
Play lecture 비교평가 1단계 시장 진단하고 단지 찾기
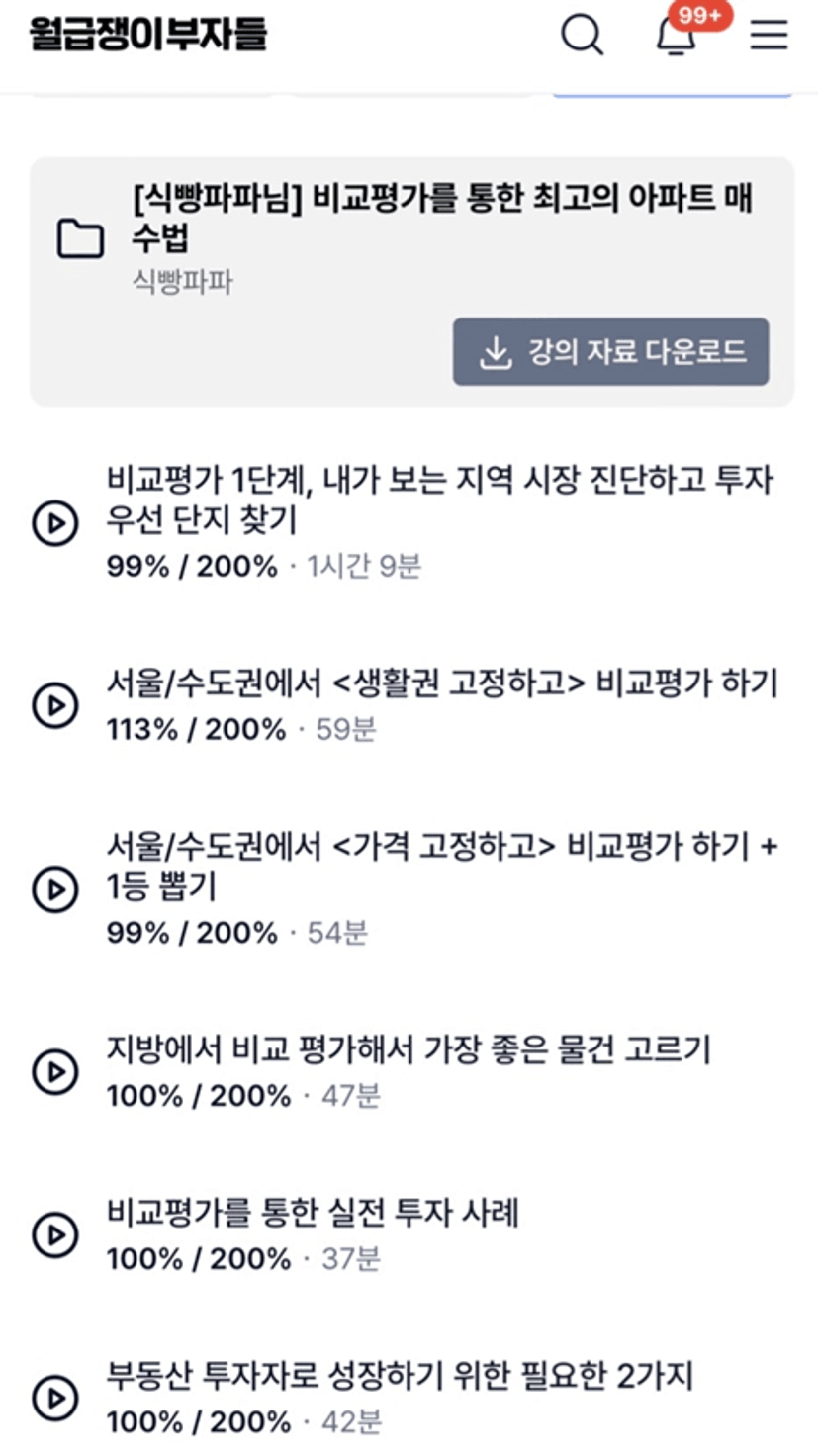click(x=54, y=523)
